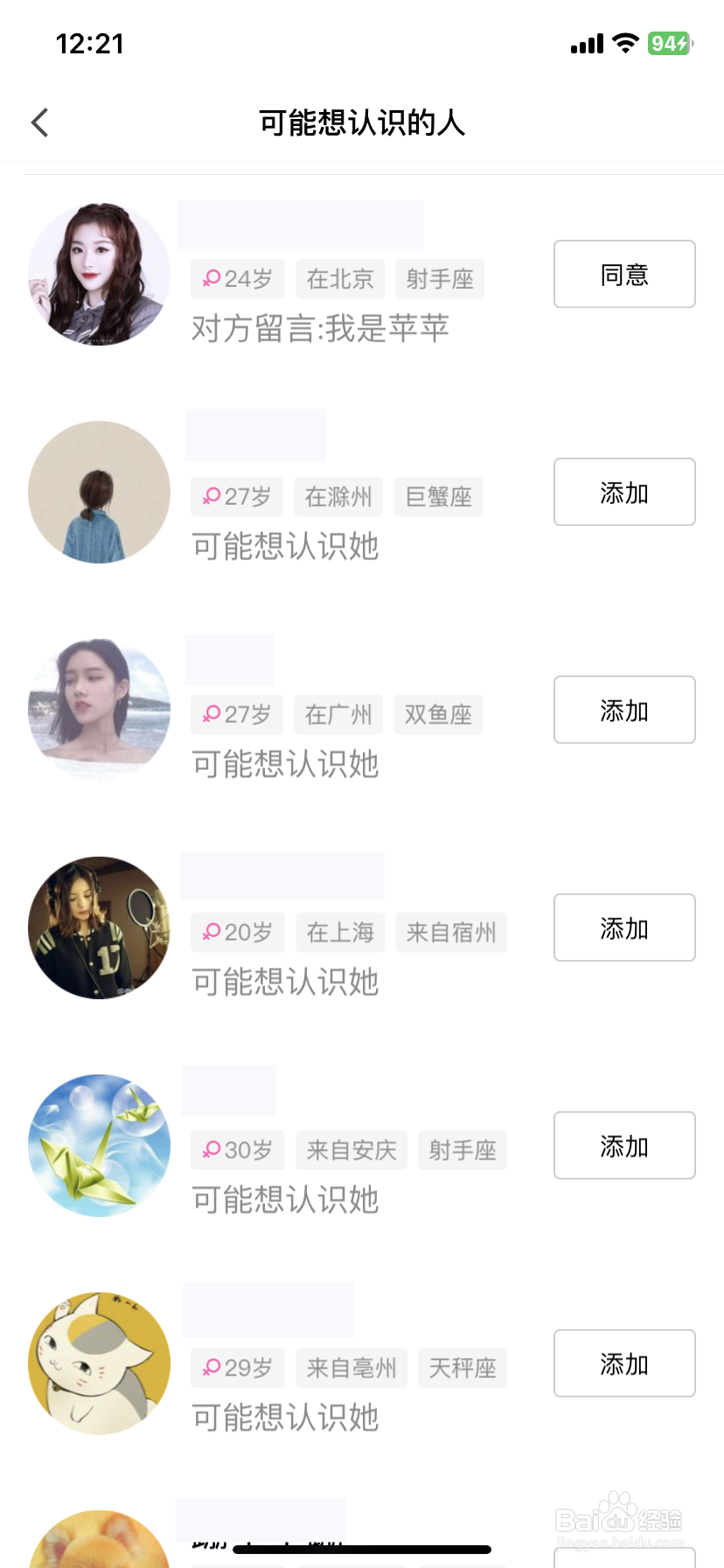This screenshot has width=724, height=1568.
Task: Add the 29岁 user from 亳州
Action: click(624, 1363)
